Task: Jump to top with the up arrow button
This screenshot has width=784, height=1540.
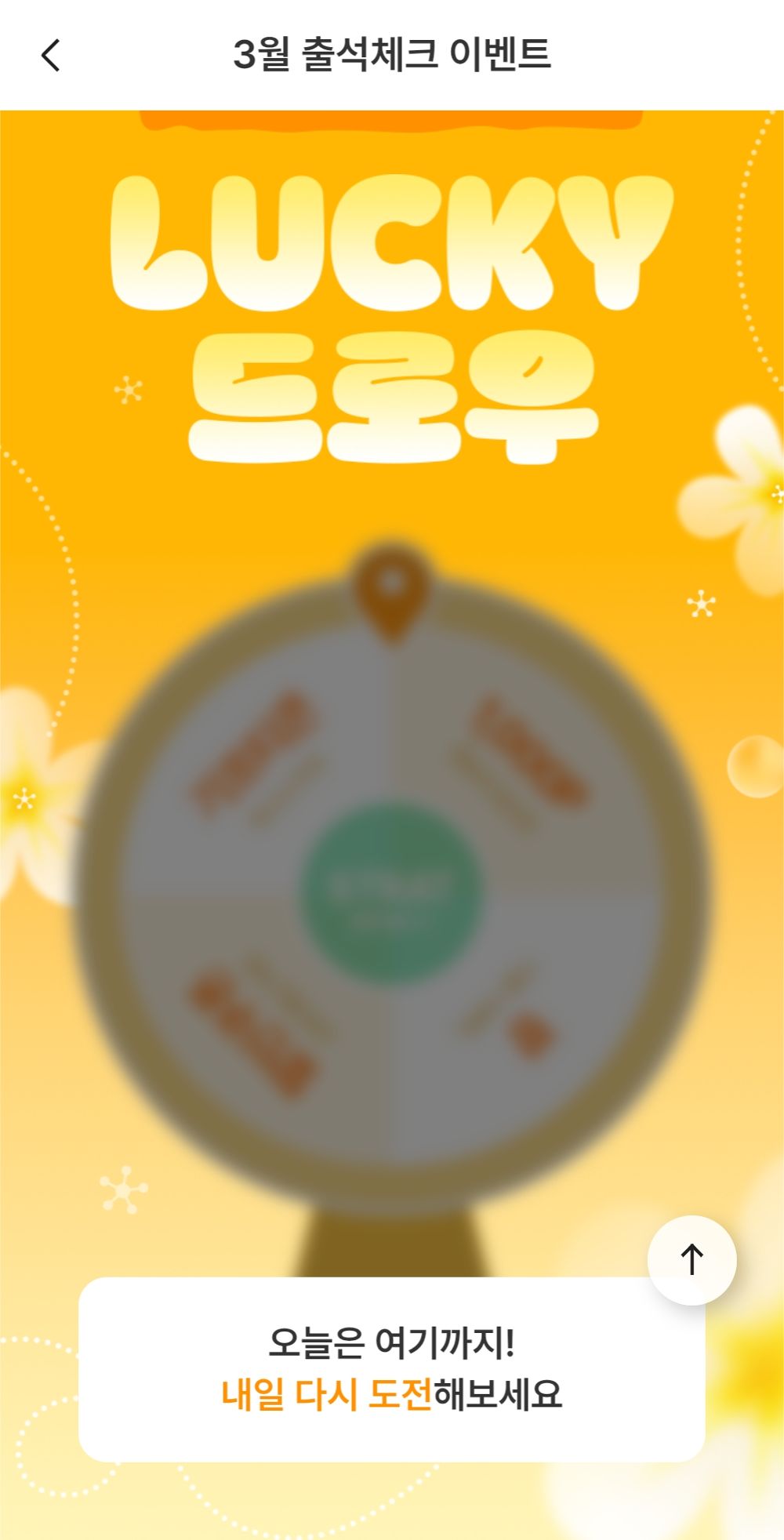Action: point(691,1260)
